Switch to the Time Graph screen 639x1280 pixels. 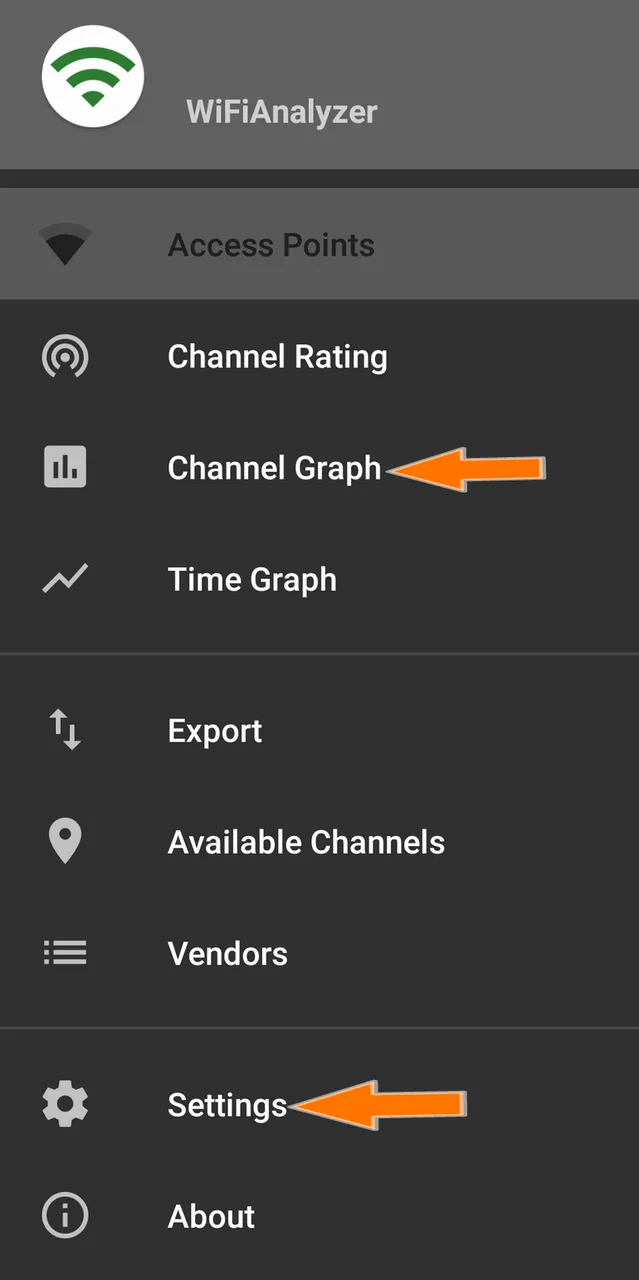pos(319,579)
